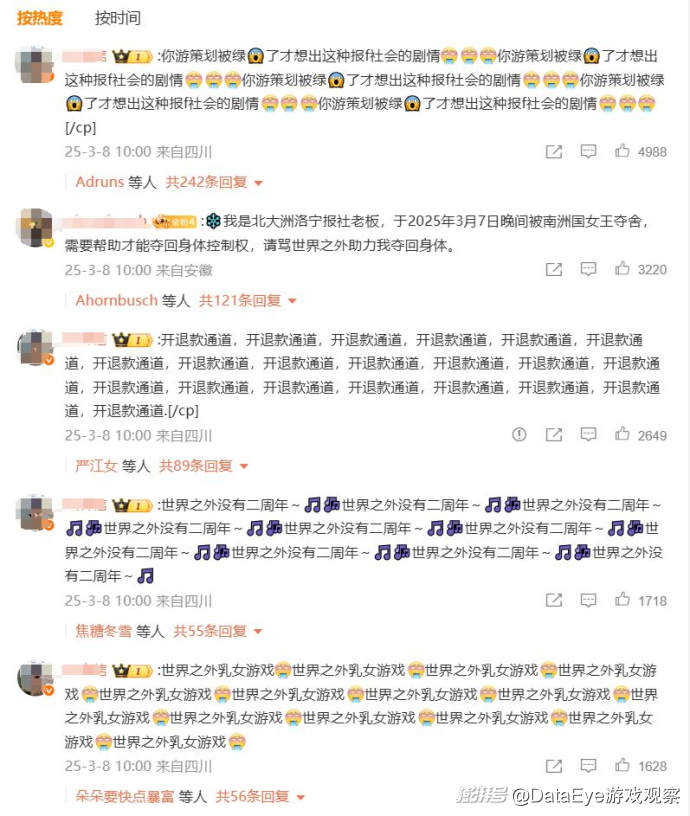
Task: Open 焦糖冬雪's profile link
Action: click(104, 631)
